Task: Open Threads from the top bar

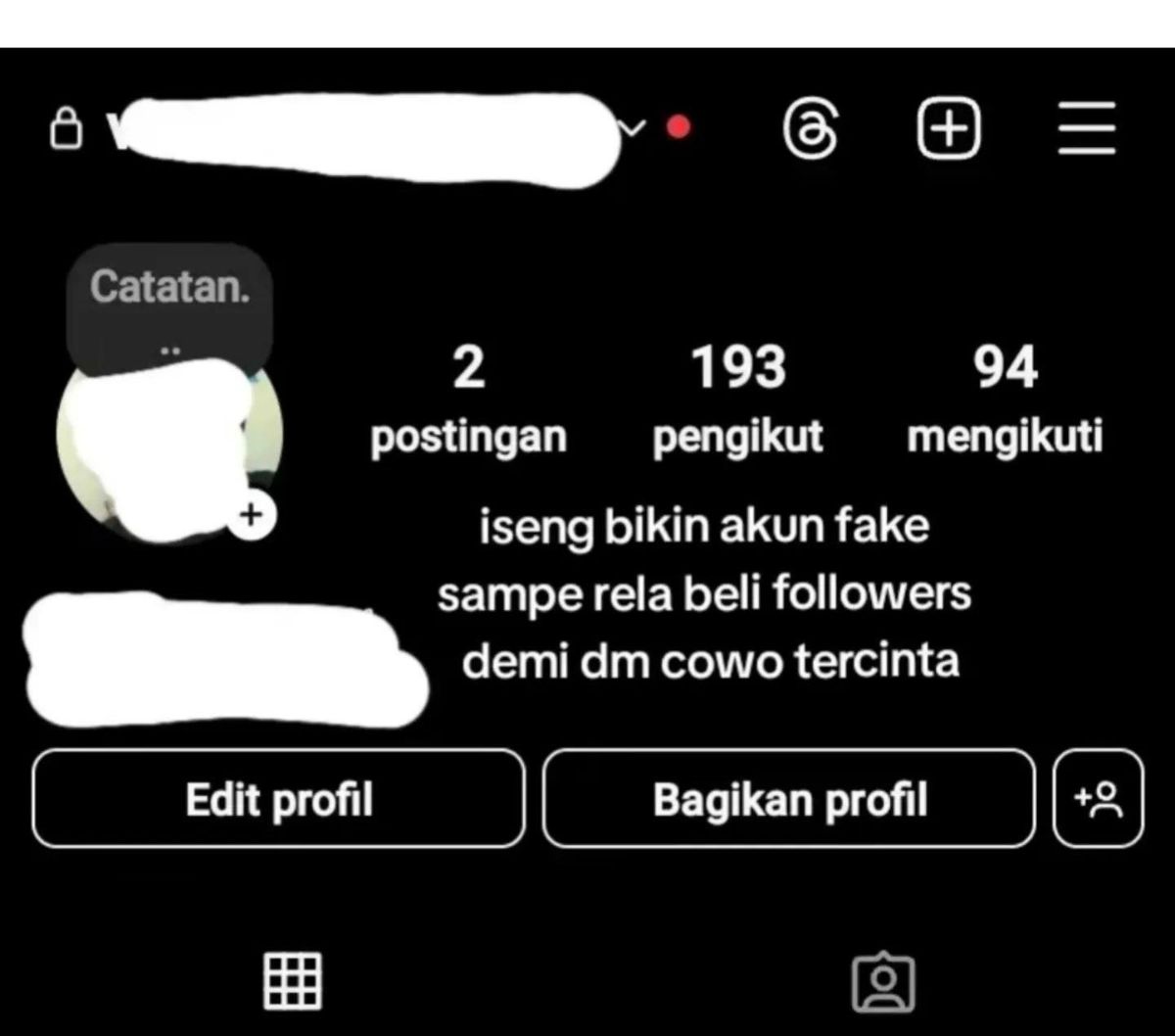Action: [x=811, y=129]
